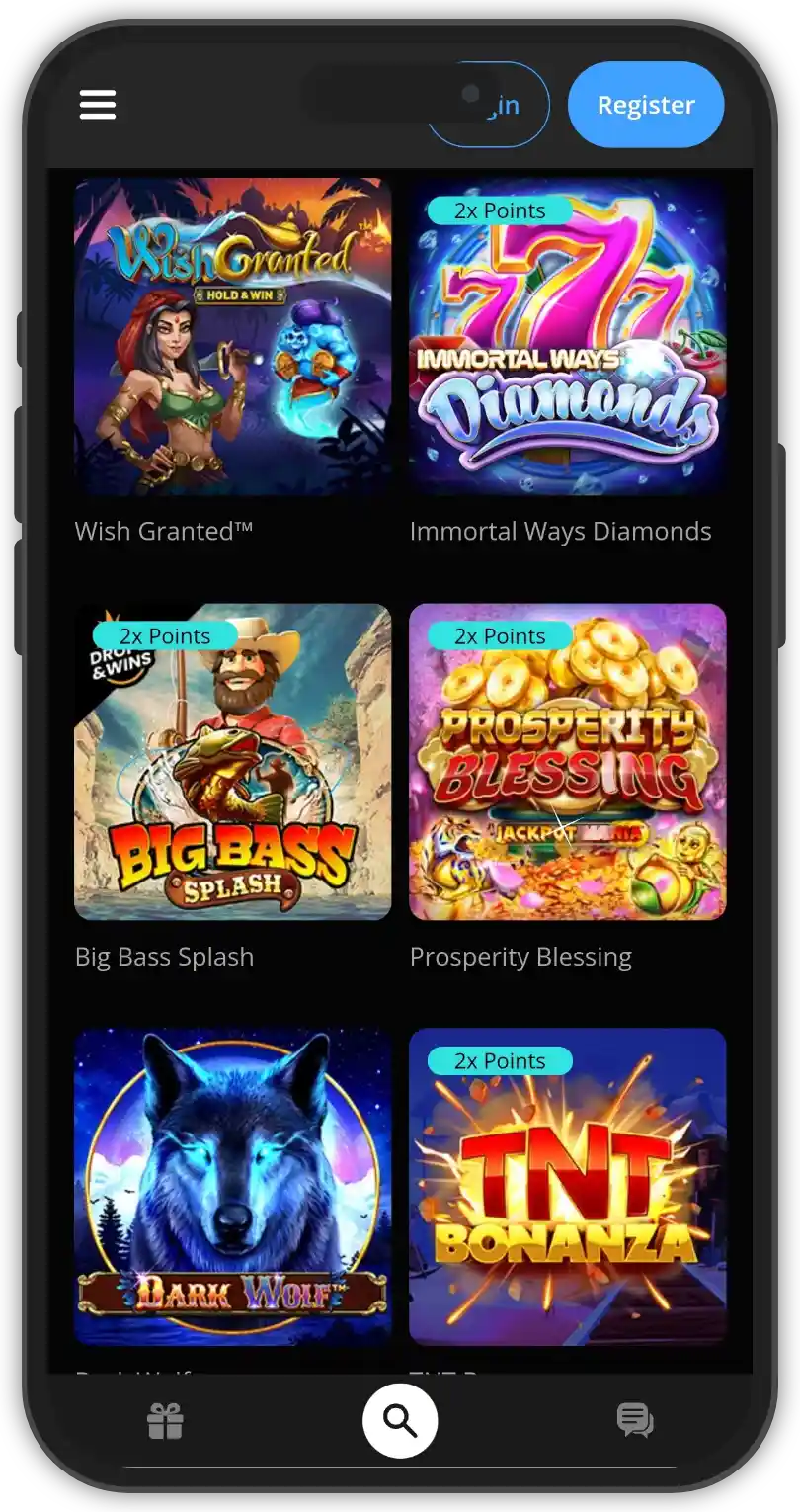
Task: Open the hamburger menu
Action: click(98, 105)
